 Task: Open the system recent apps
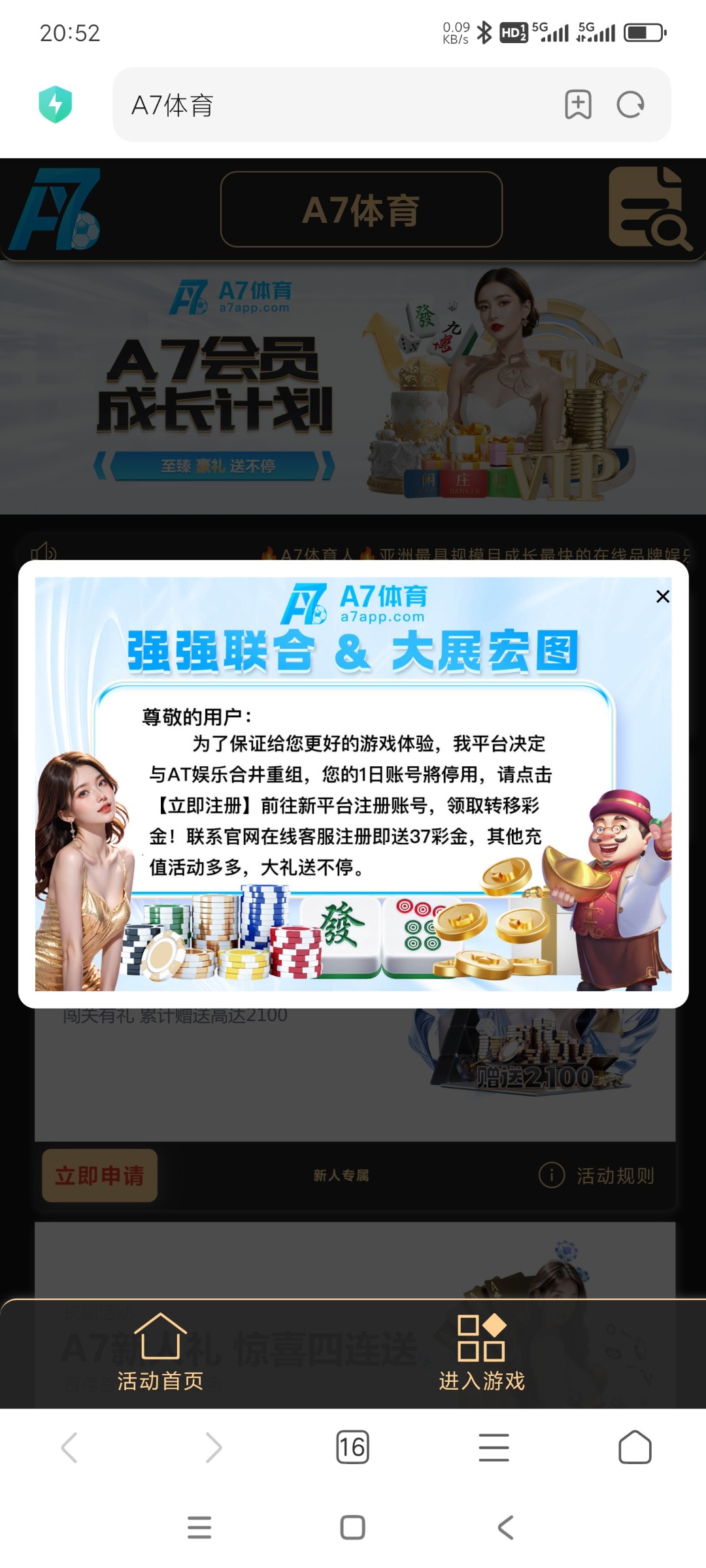(199, 1527)
